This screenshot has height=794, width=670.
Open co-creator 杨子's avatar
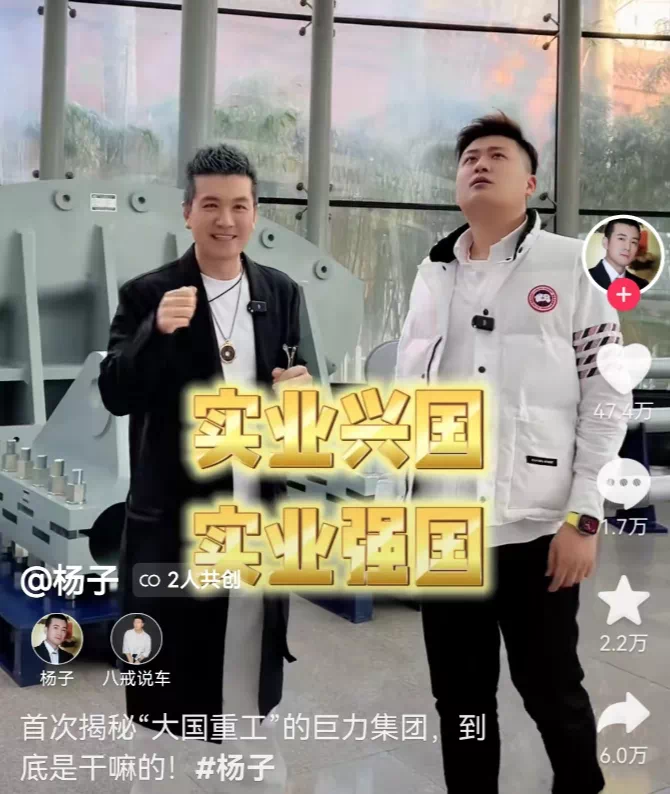tap(57, 639)
